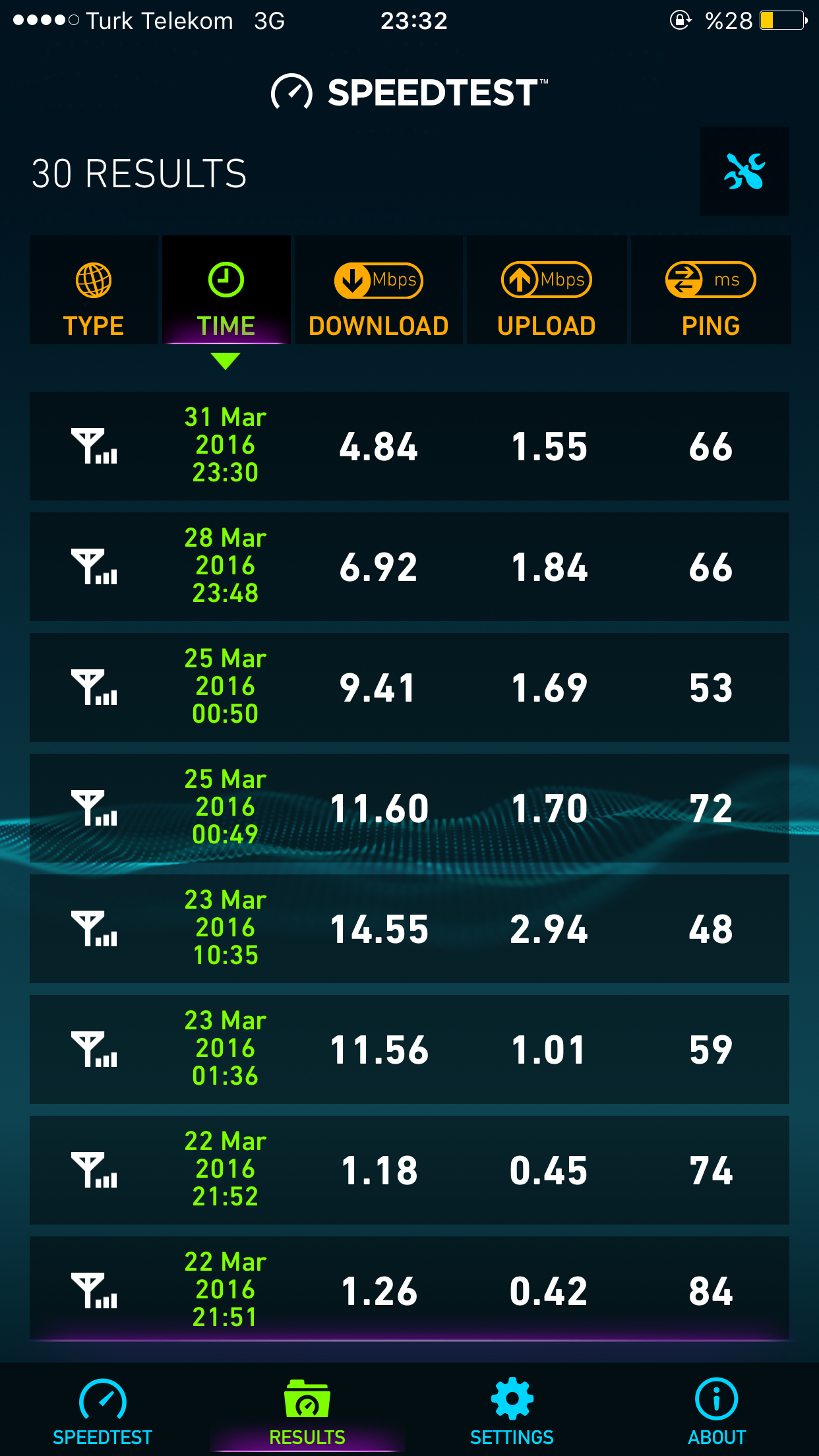Select the 23 Mar 2016 10:35 result
This screenshot has width=819, height=1456.
tap(409, 928)
